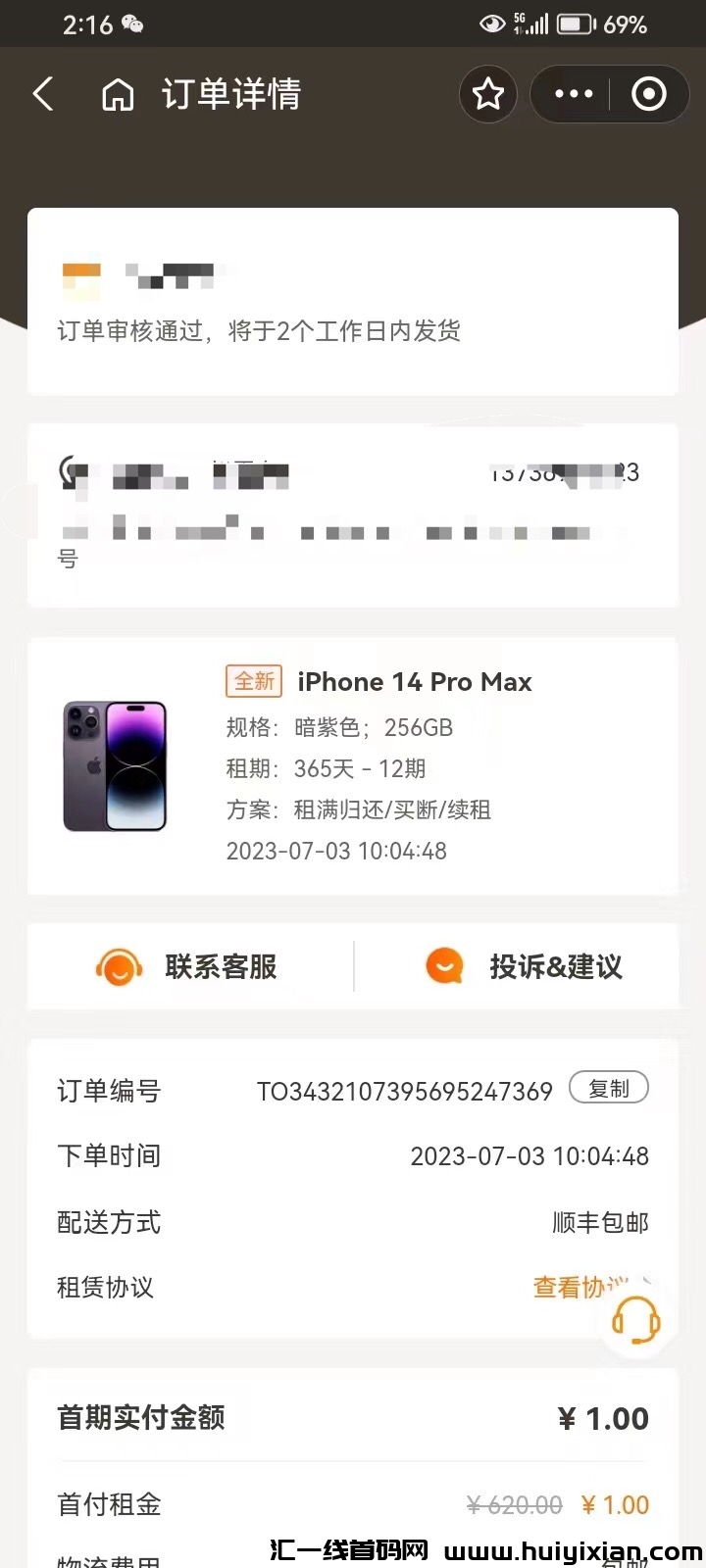Open the three-dot more options menu
This screenshot has width=706, height=1568.
pyautogui.click(x=572, y=93)
